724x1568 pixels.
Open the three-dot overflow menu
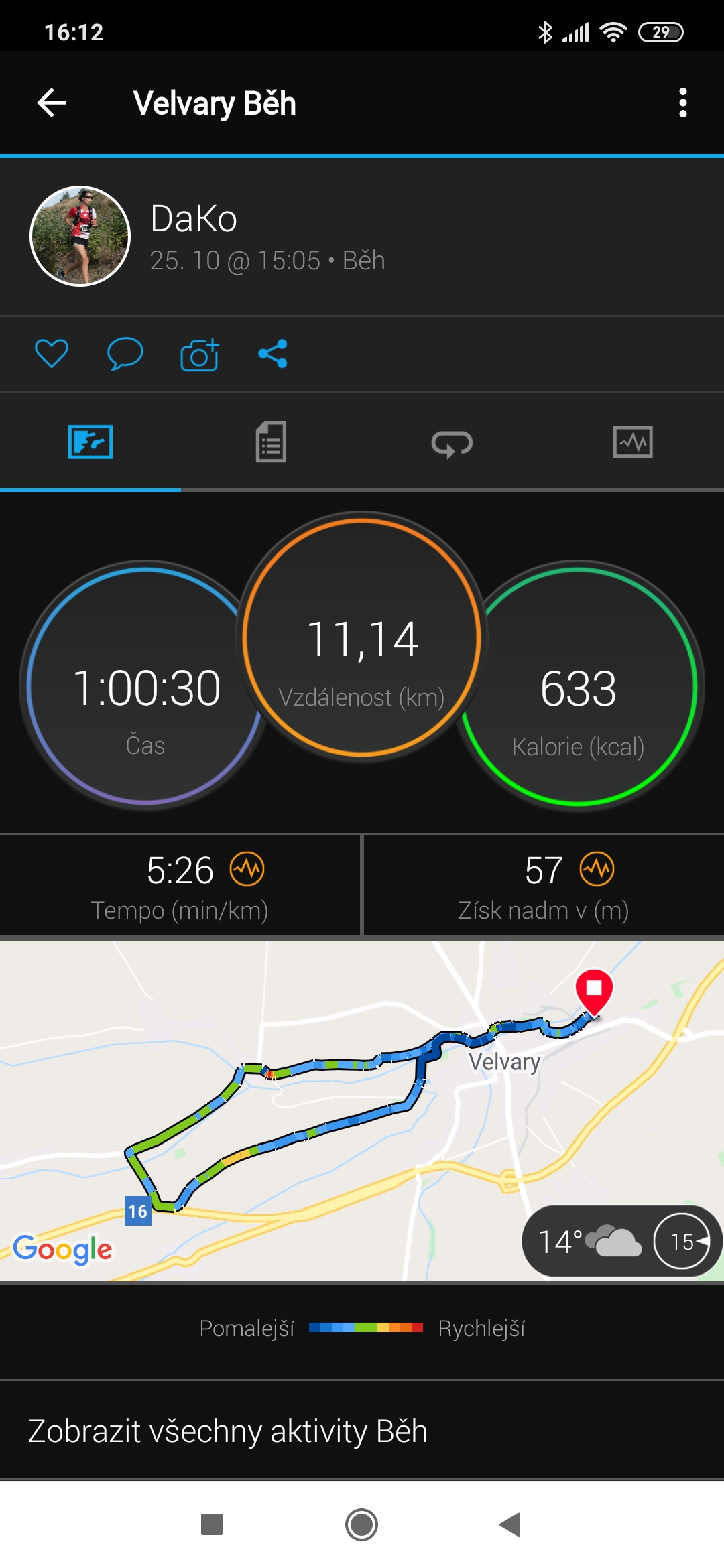[x=682, y=103]
